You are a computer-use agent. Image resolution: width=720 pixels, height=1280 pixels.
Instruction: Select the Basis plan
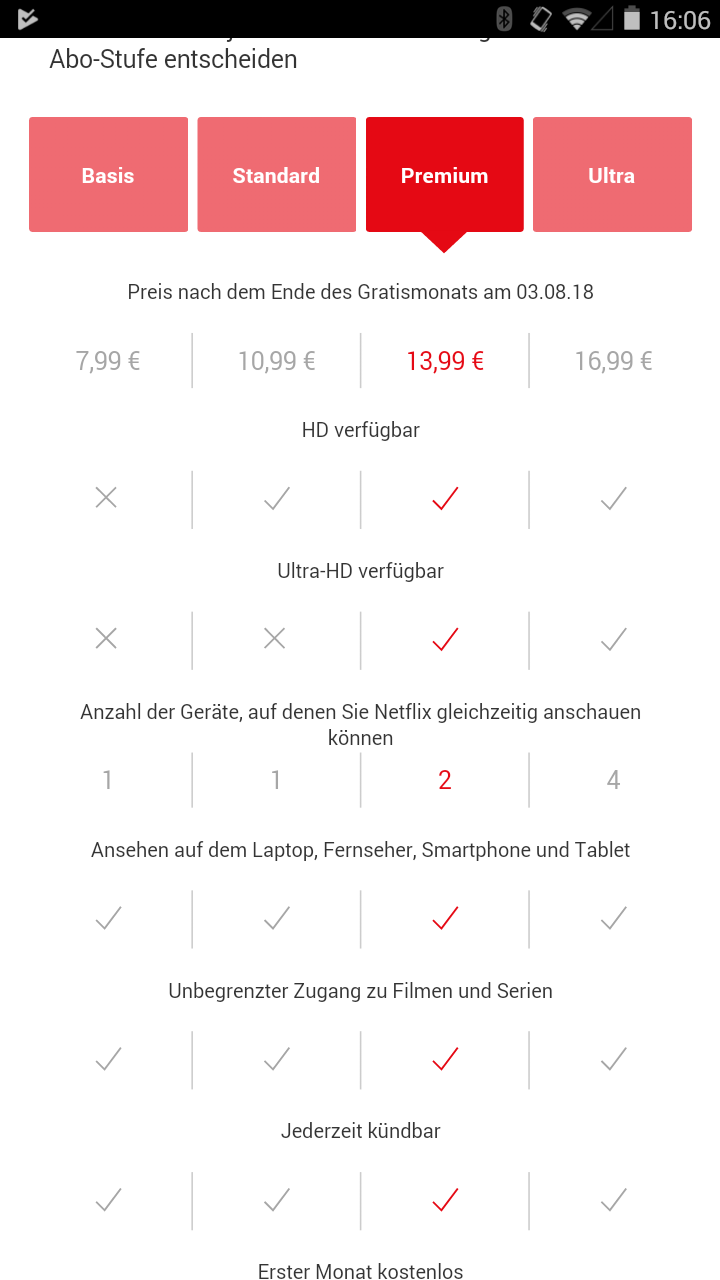108,175
